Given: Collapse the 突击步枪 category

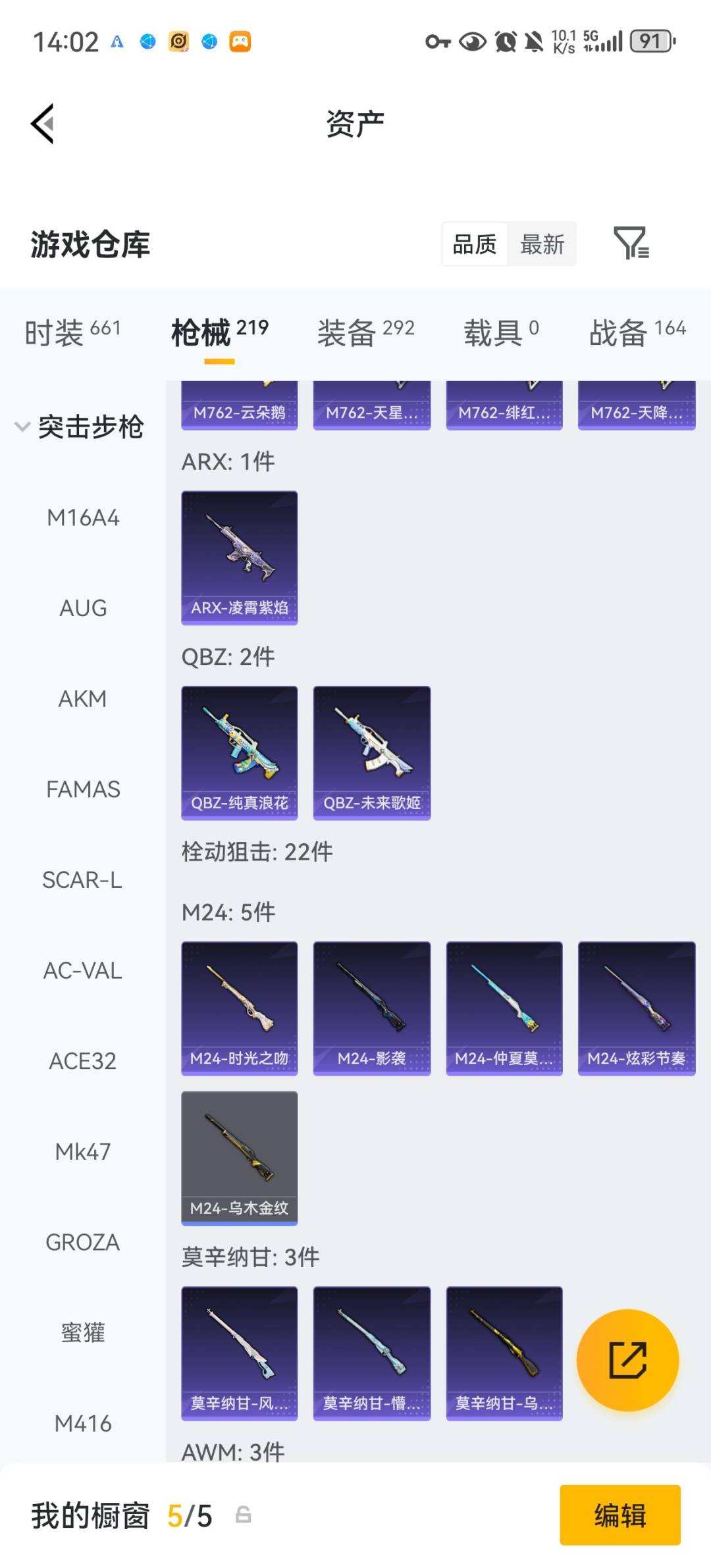Looking at the screenshot, I should (x=79, y=427).
